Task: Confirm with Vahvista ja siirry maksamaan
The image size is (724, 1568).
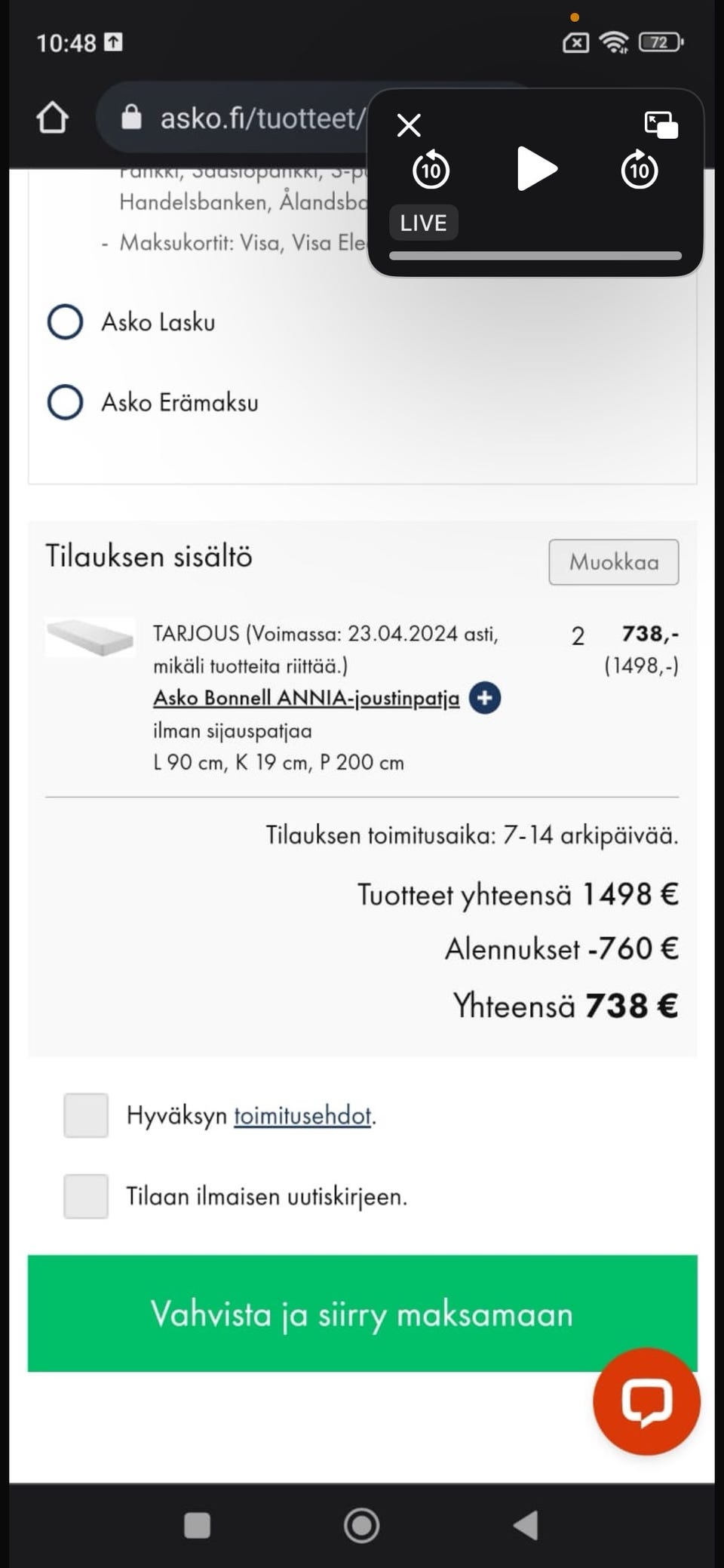Action: (362, 1314)
